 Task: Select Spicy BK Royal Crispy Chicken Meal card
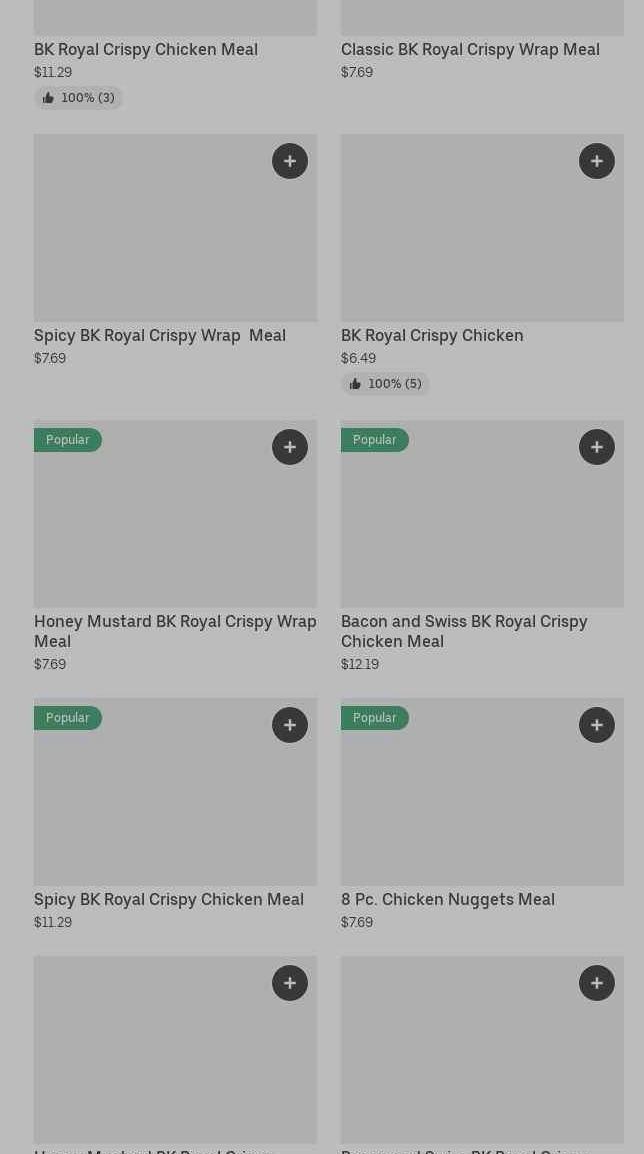(169, 899)
